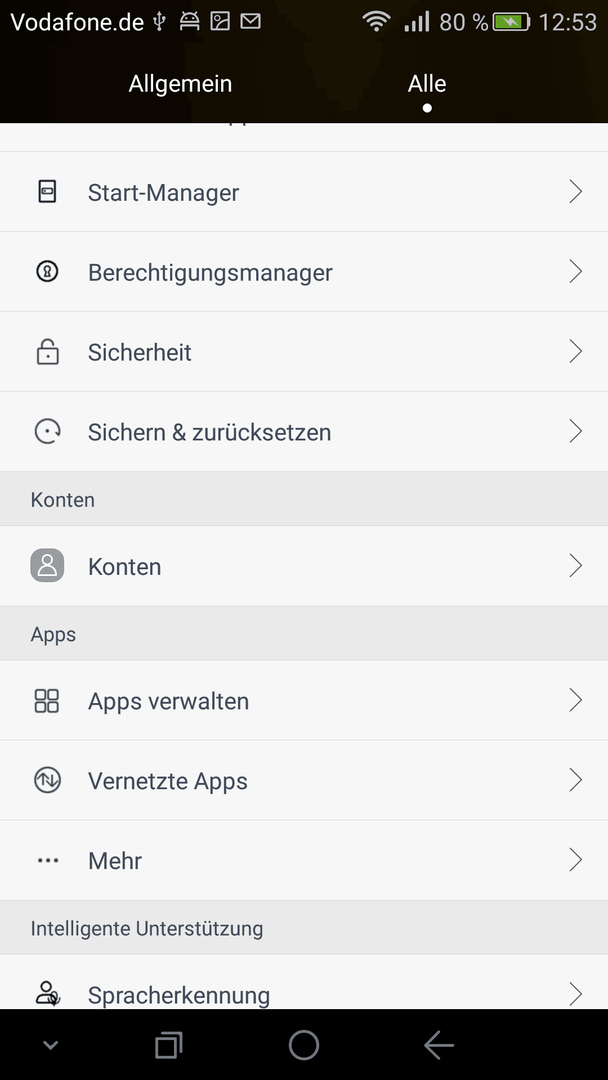The height and width of the screenshot is (1080, 608).
Task: Show recent apps with the square button
Action: (x=169, y=1046)
